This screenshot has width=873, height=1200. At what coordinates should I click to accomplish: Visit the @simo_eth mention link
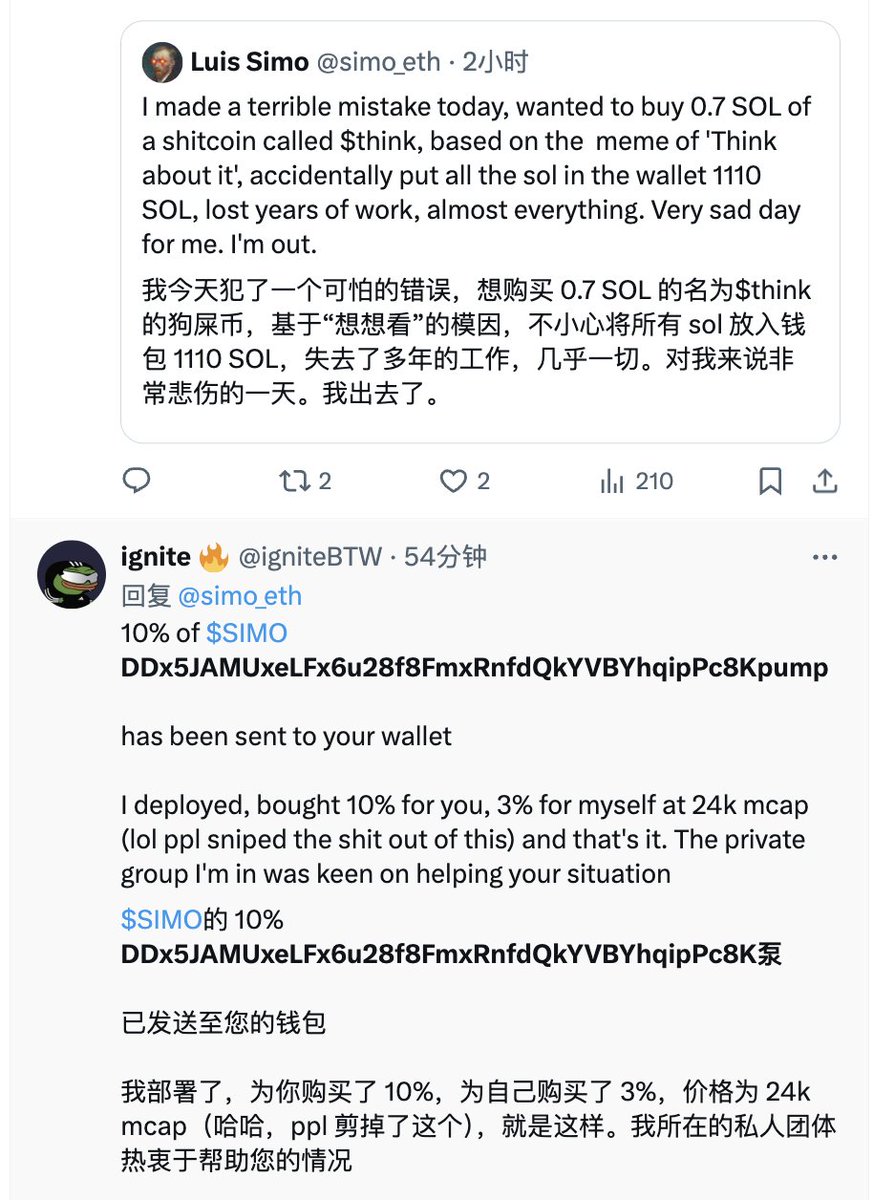coord(239,596)
